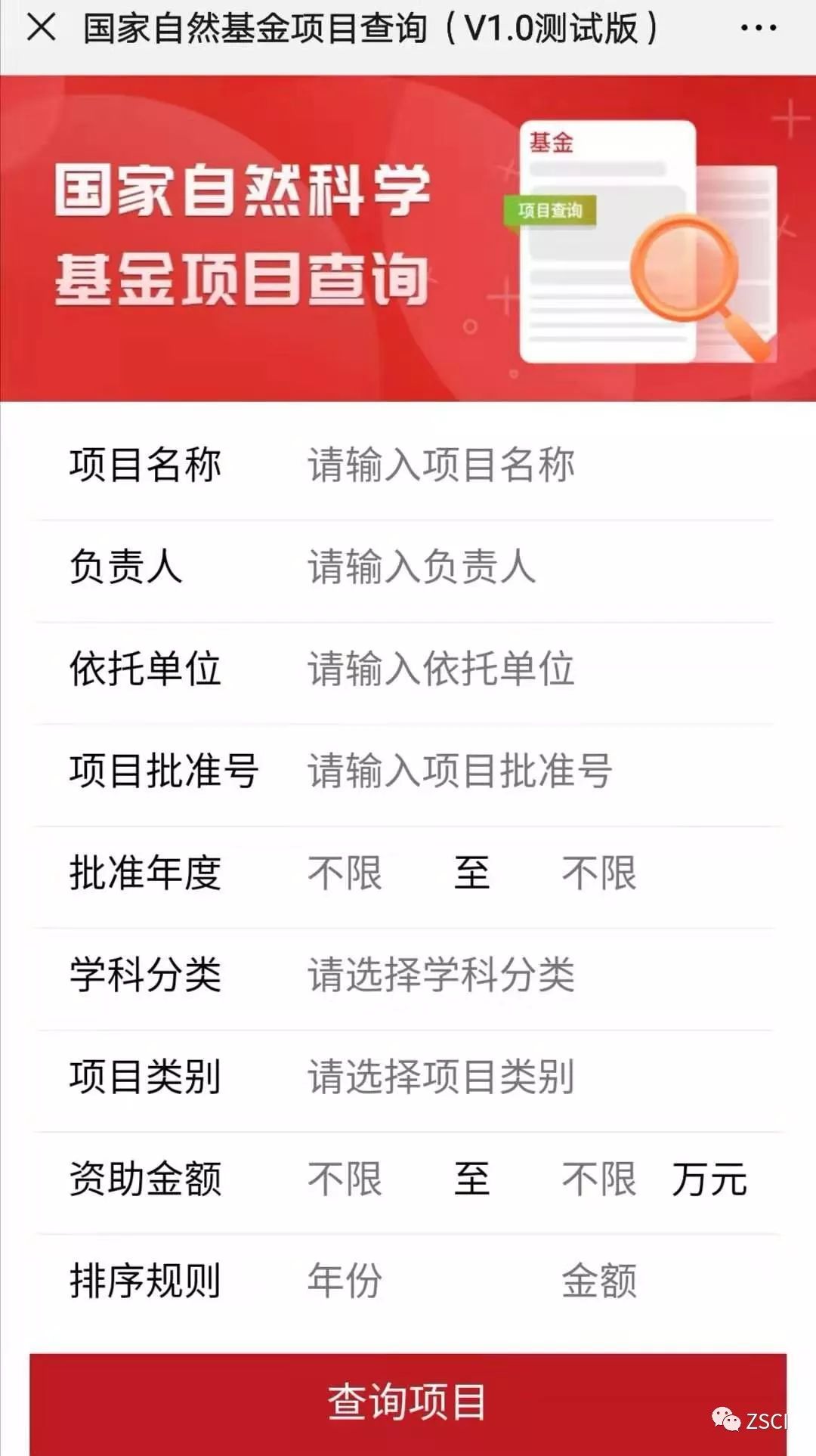Viewport: 816px width, 1456px height.
Task: Set the maximum 资助金额 value
Action: point(598,1179)
